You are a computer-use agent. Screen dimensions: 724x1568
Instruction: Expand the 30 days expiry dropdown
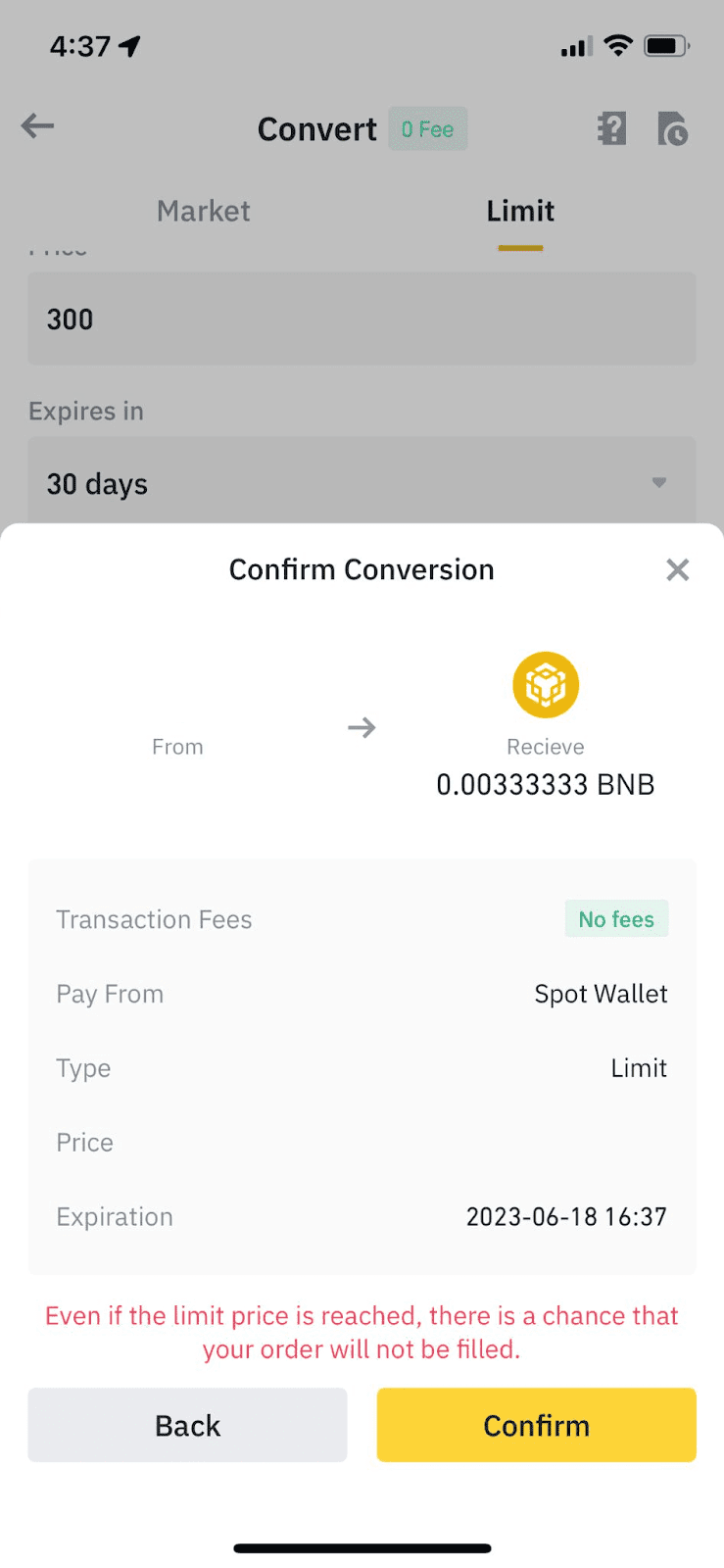tap(362, 482)
